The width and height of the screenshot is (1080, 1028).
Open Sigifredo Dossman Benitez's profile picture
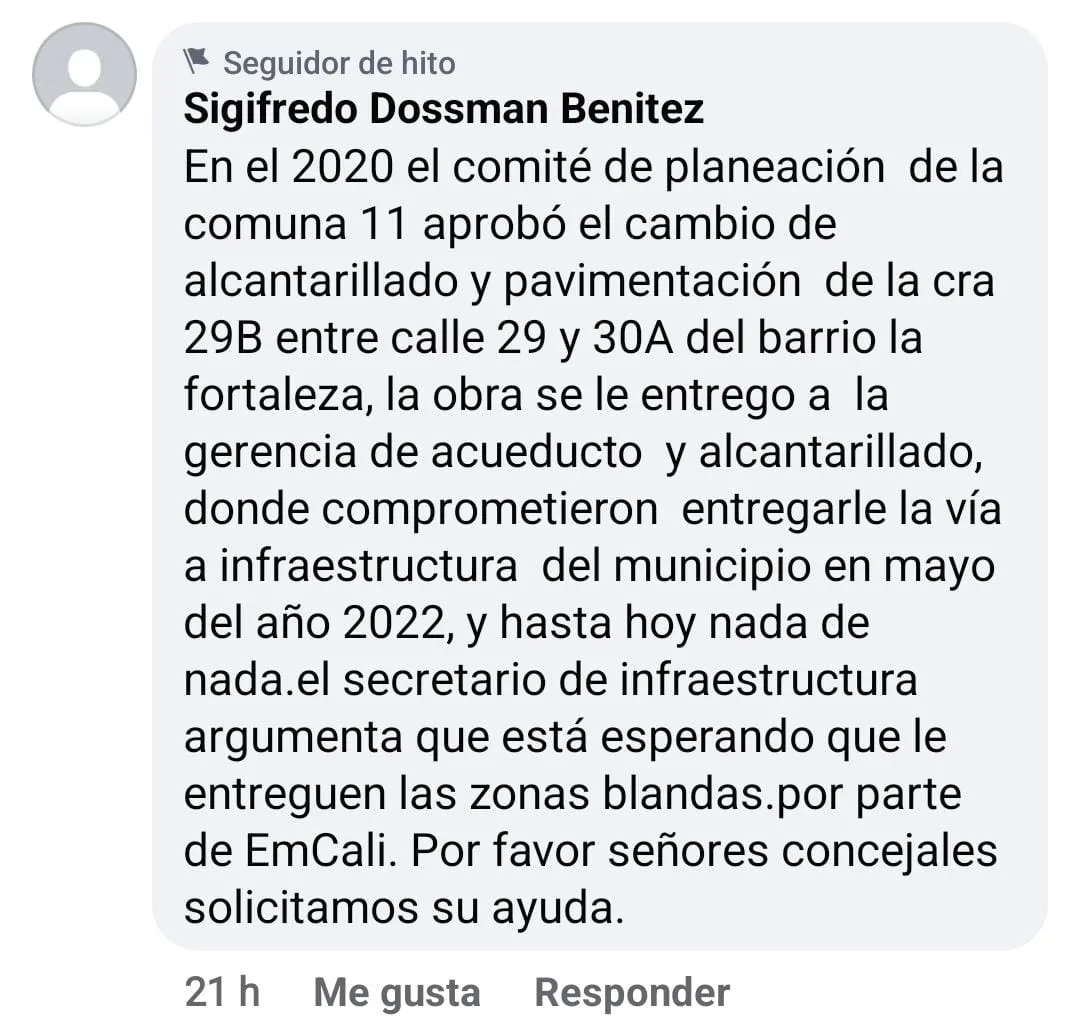[x=84, y=74]
